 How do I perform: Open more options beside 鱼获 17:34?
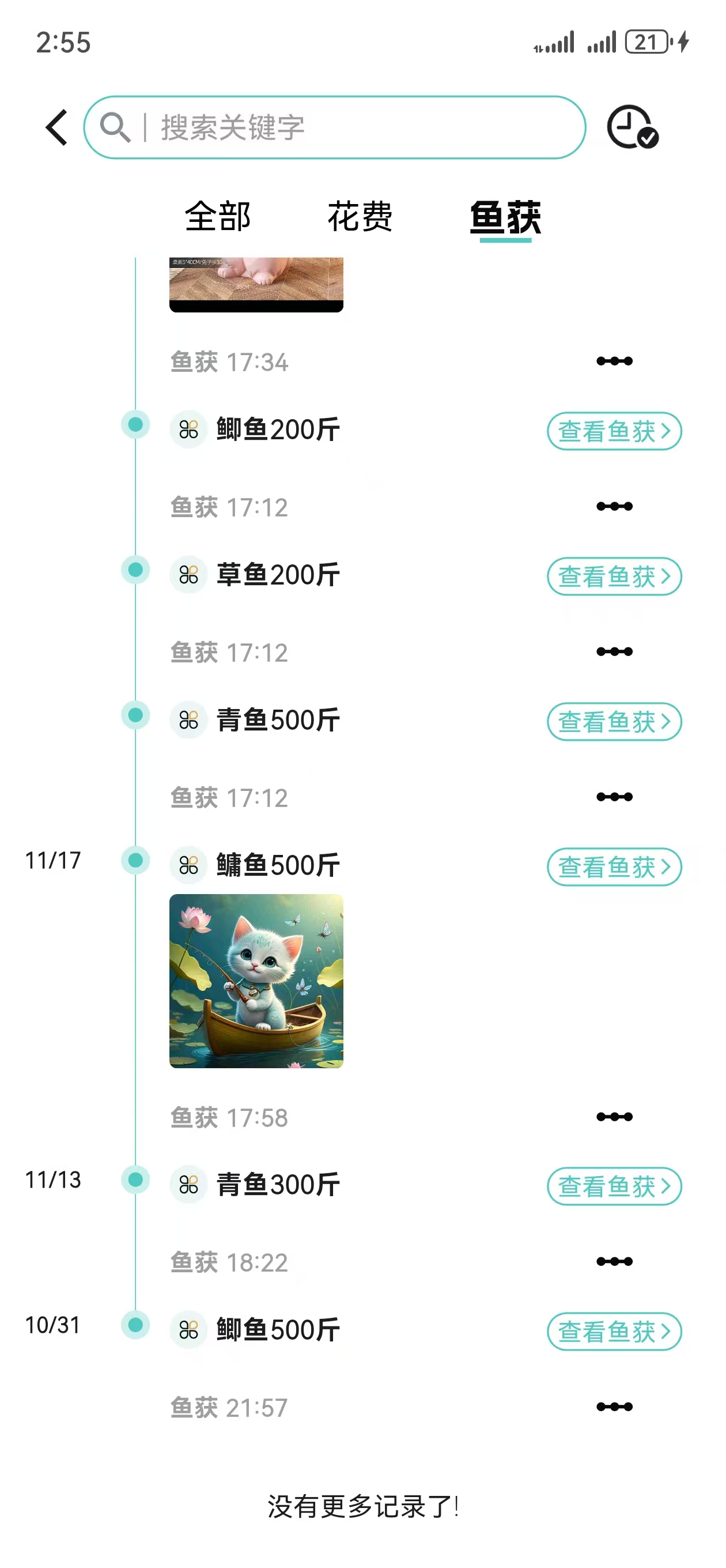(x=614, y=361)
